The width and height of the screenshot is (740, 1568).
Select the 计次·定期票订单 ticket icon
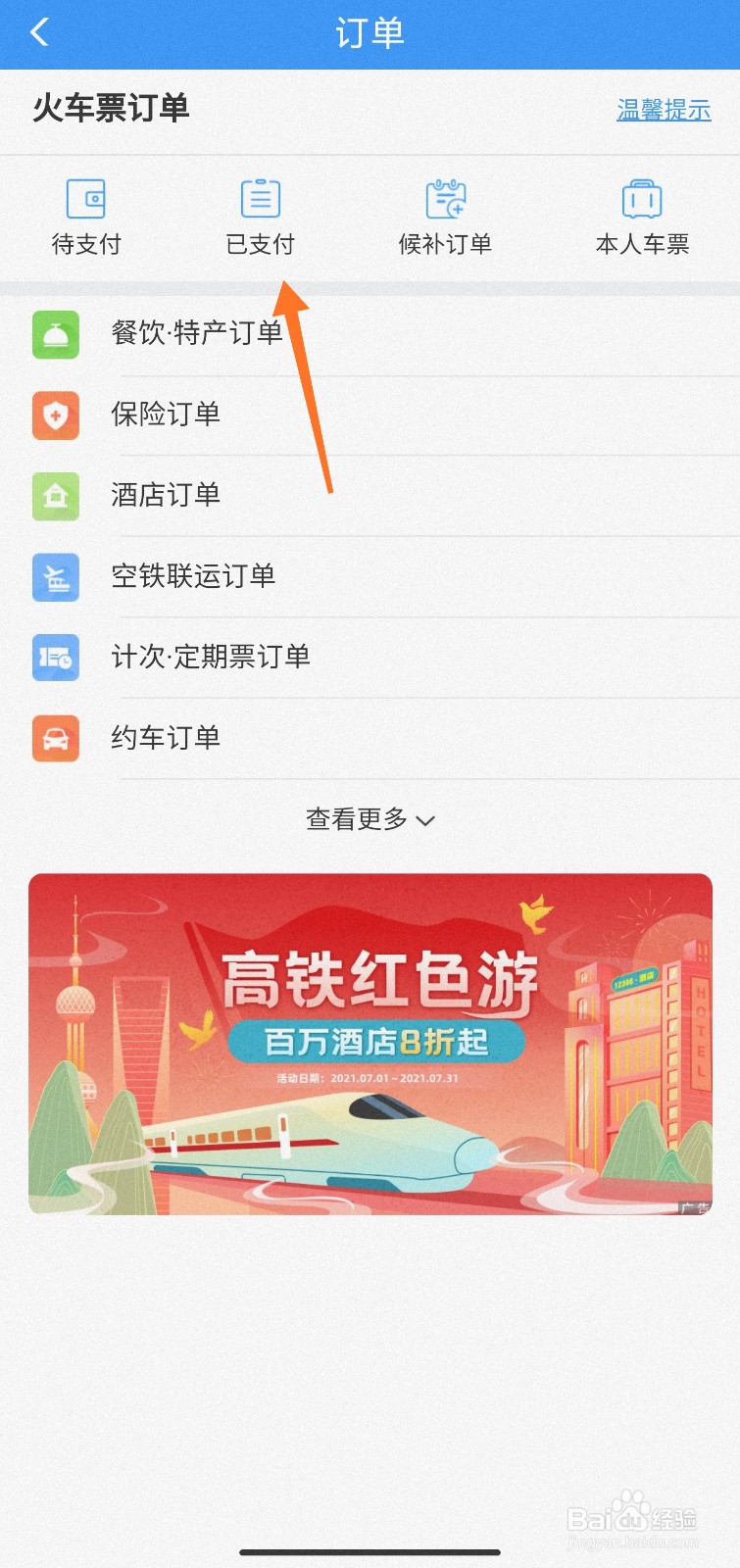point(56,658)
